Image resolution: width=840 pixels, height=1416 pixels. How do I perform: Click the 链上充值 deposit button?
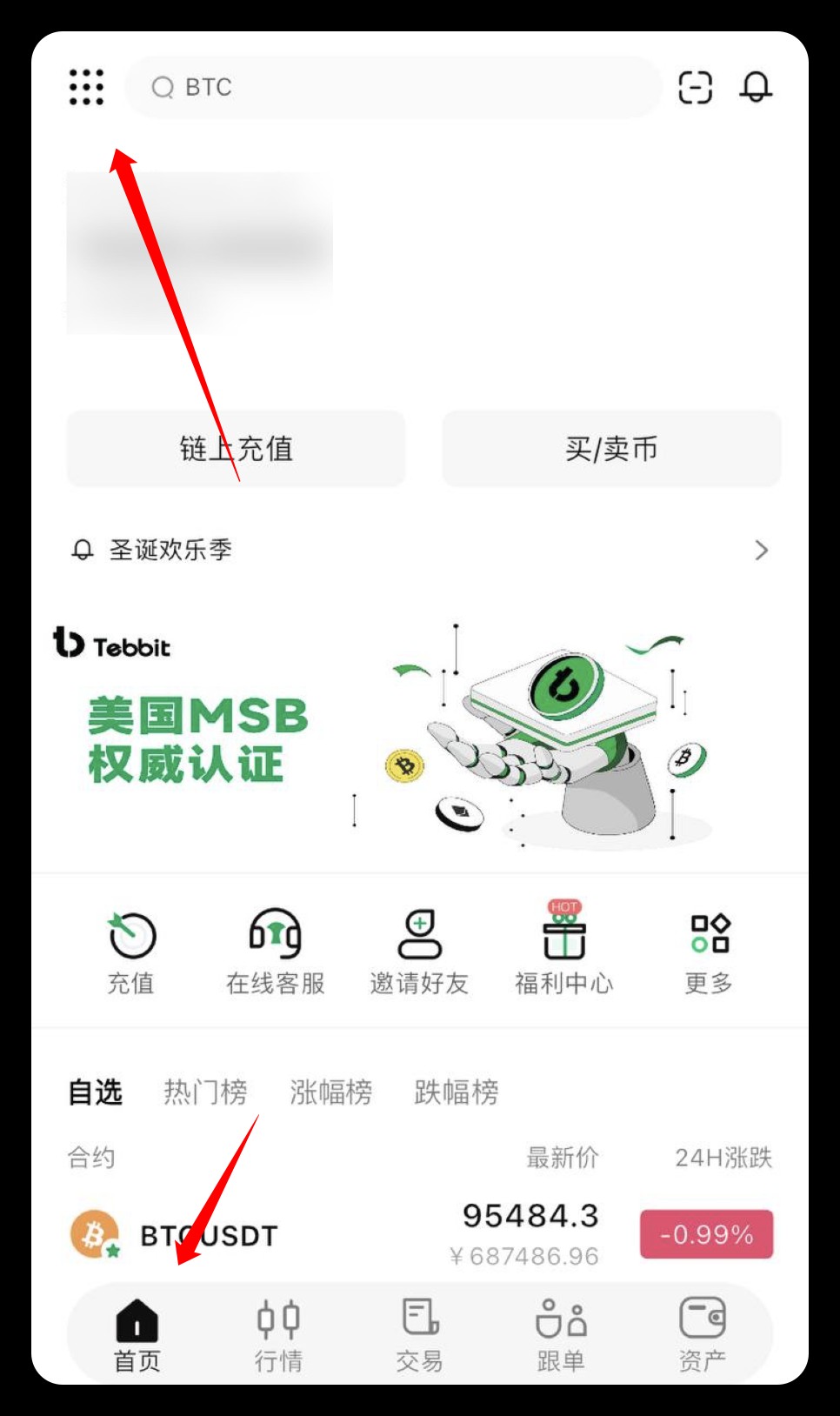(236, 449)
